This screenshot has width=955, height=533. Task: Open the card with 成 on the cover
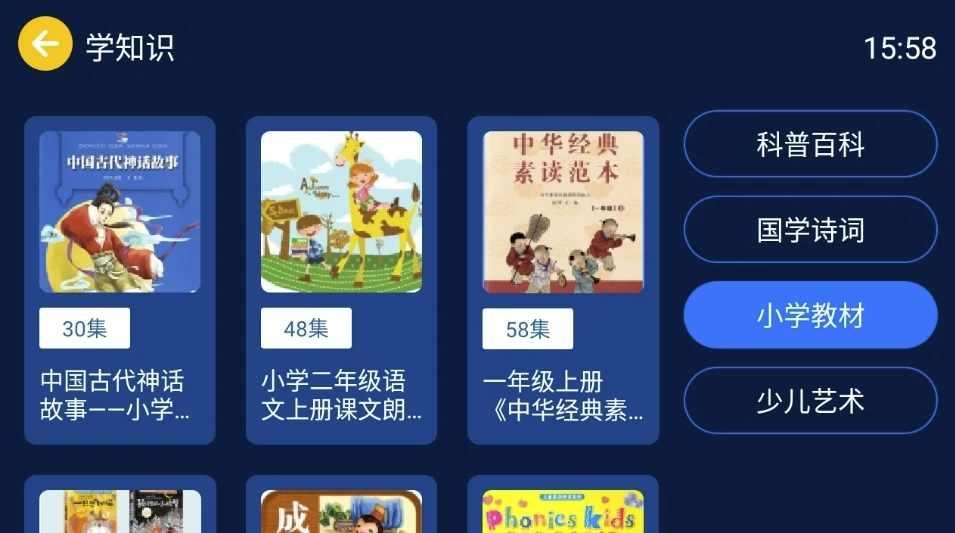[x=341, y=510]
